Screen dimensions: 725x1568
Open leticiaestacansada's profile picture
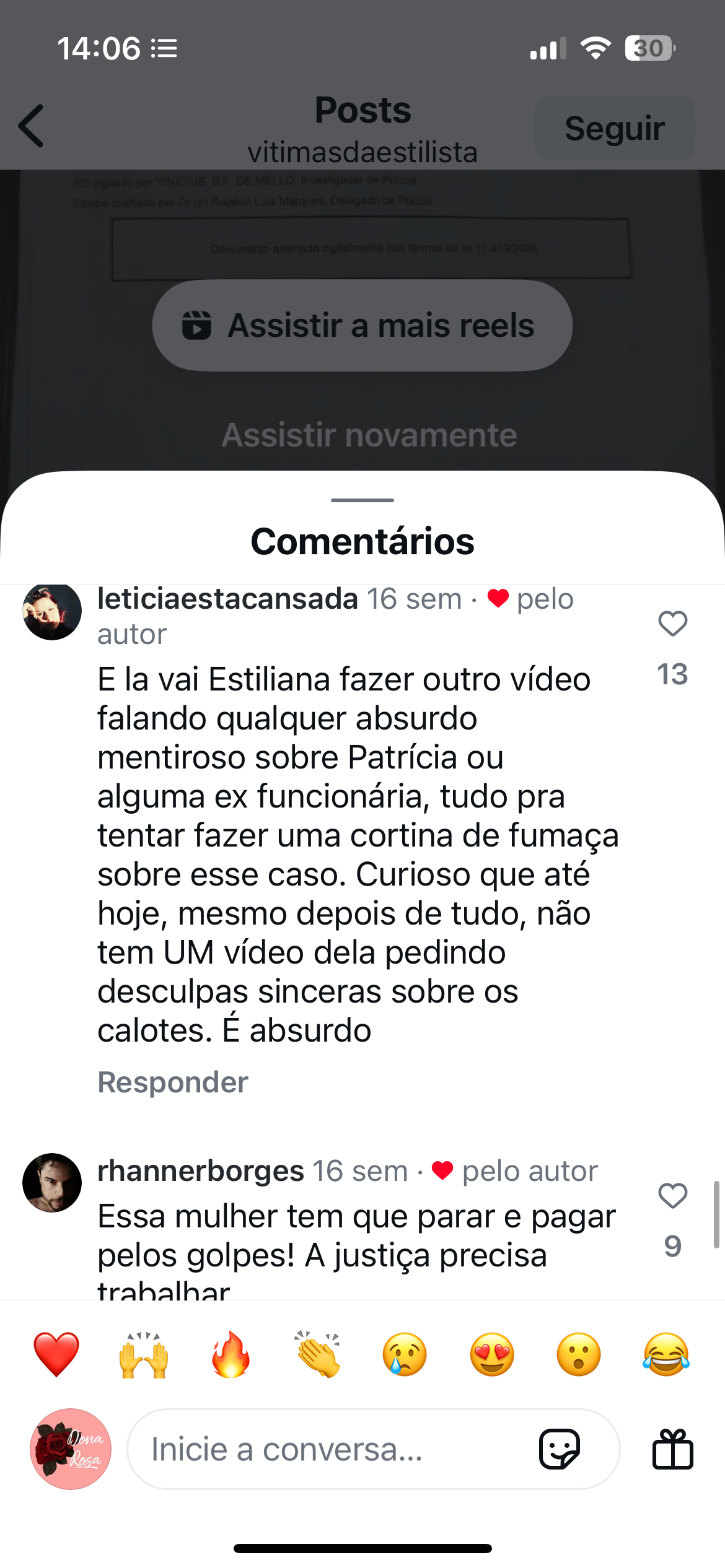point(52,611)
